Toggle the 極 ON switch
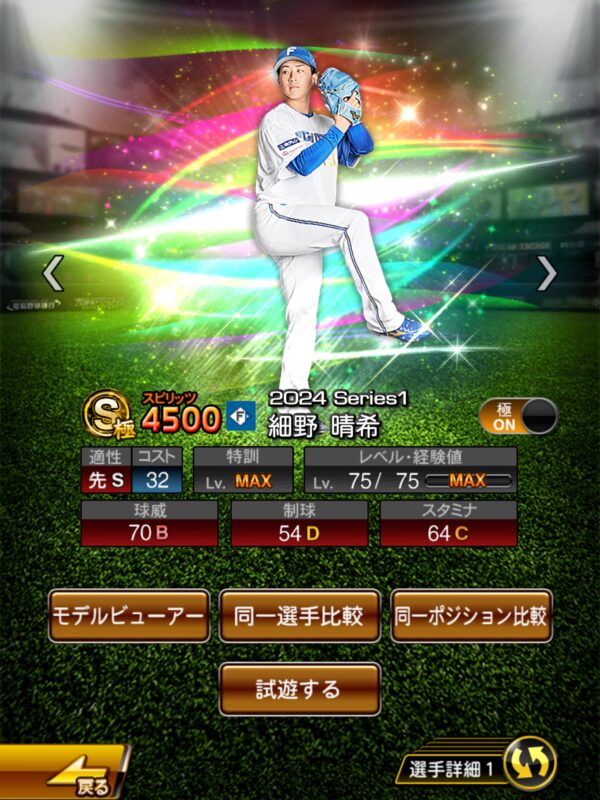The image size is (600, 800). click(x=518, y=416)
